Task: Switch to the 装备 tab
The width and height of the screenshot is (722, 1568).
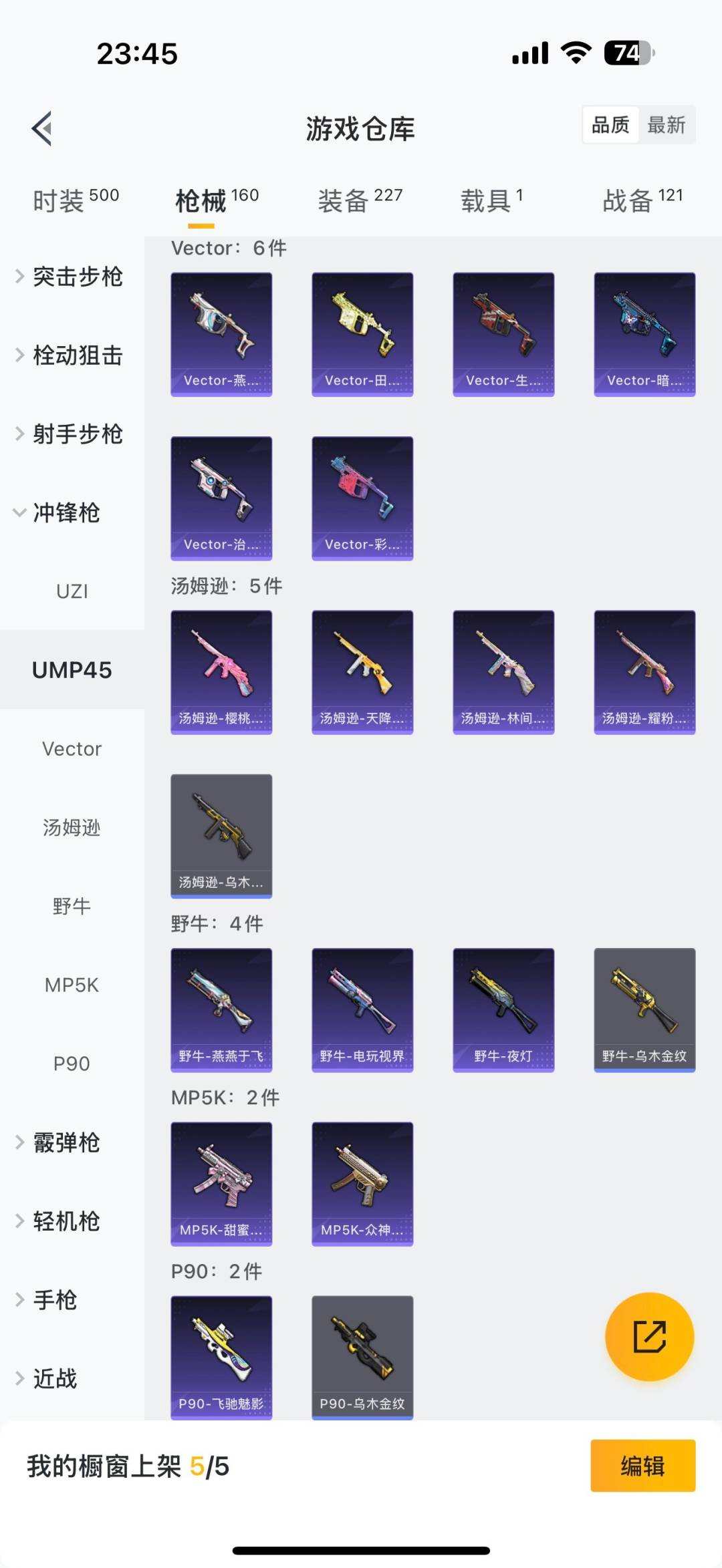Action: click(360, 200)
